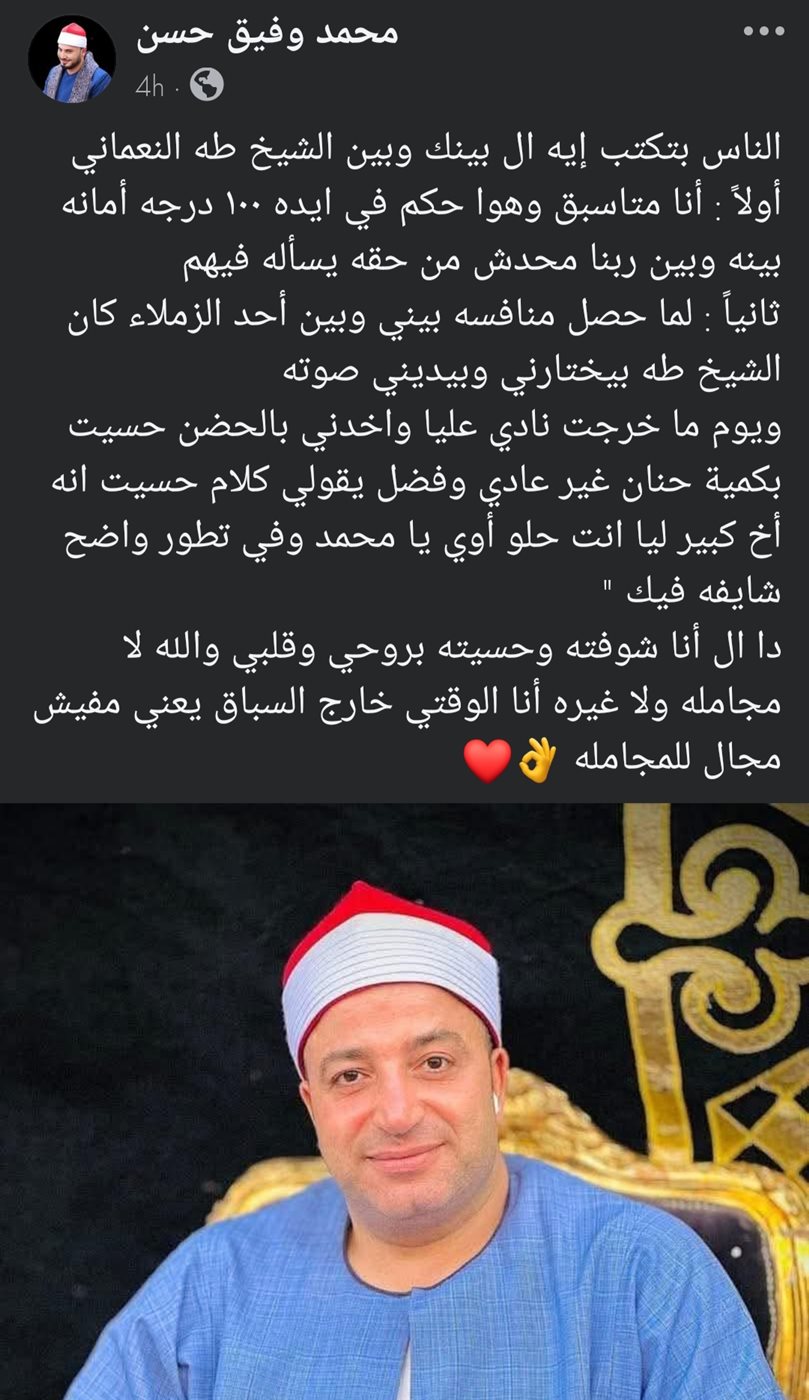Tap the 4h post timestamp
809x1400 pixels.
pos(149,87)
